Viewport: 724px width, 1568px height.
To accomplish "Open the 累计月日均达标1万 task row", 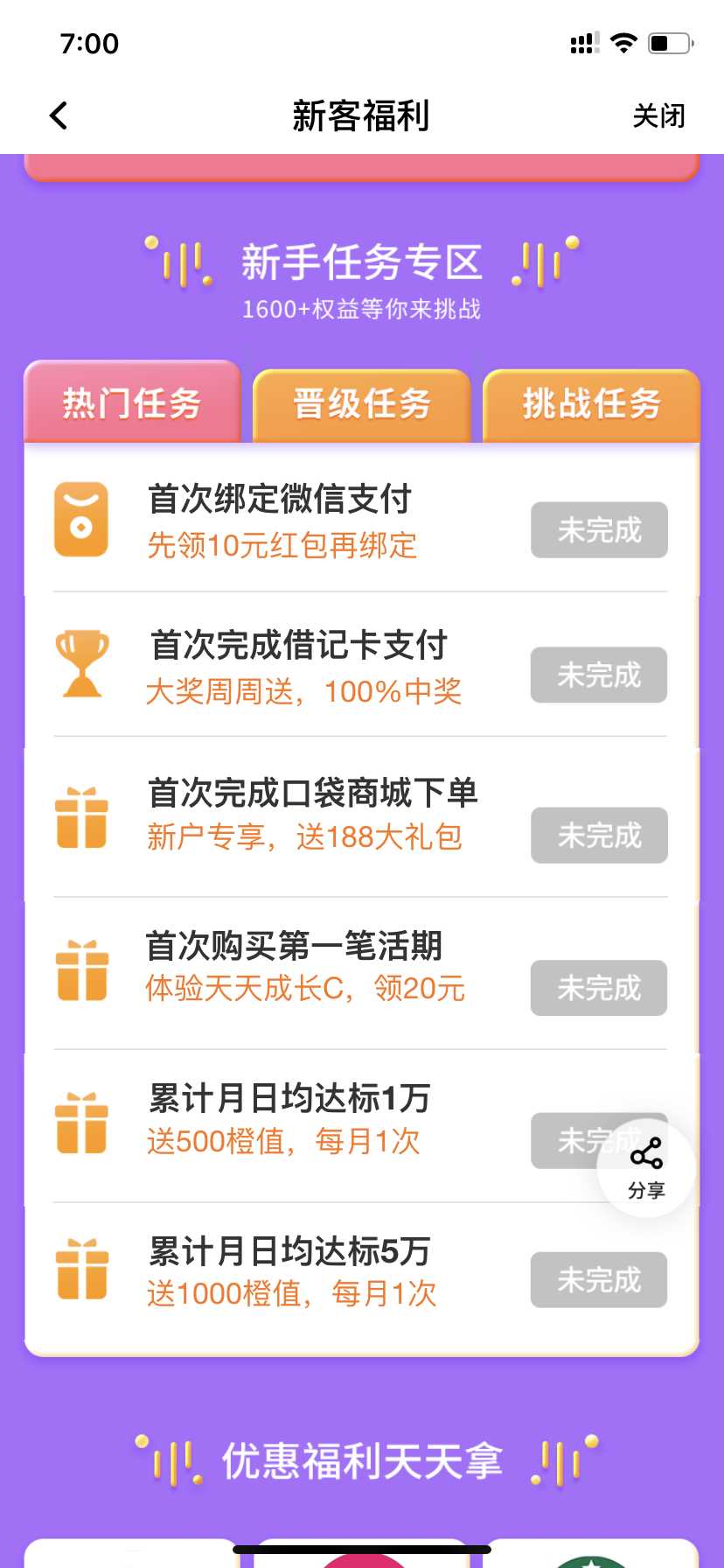I will tap(361, 1126).
